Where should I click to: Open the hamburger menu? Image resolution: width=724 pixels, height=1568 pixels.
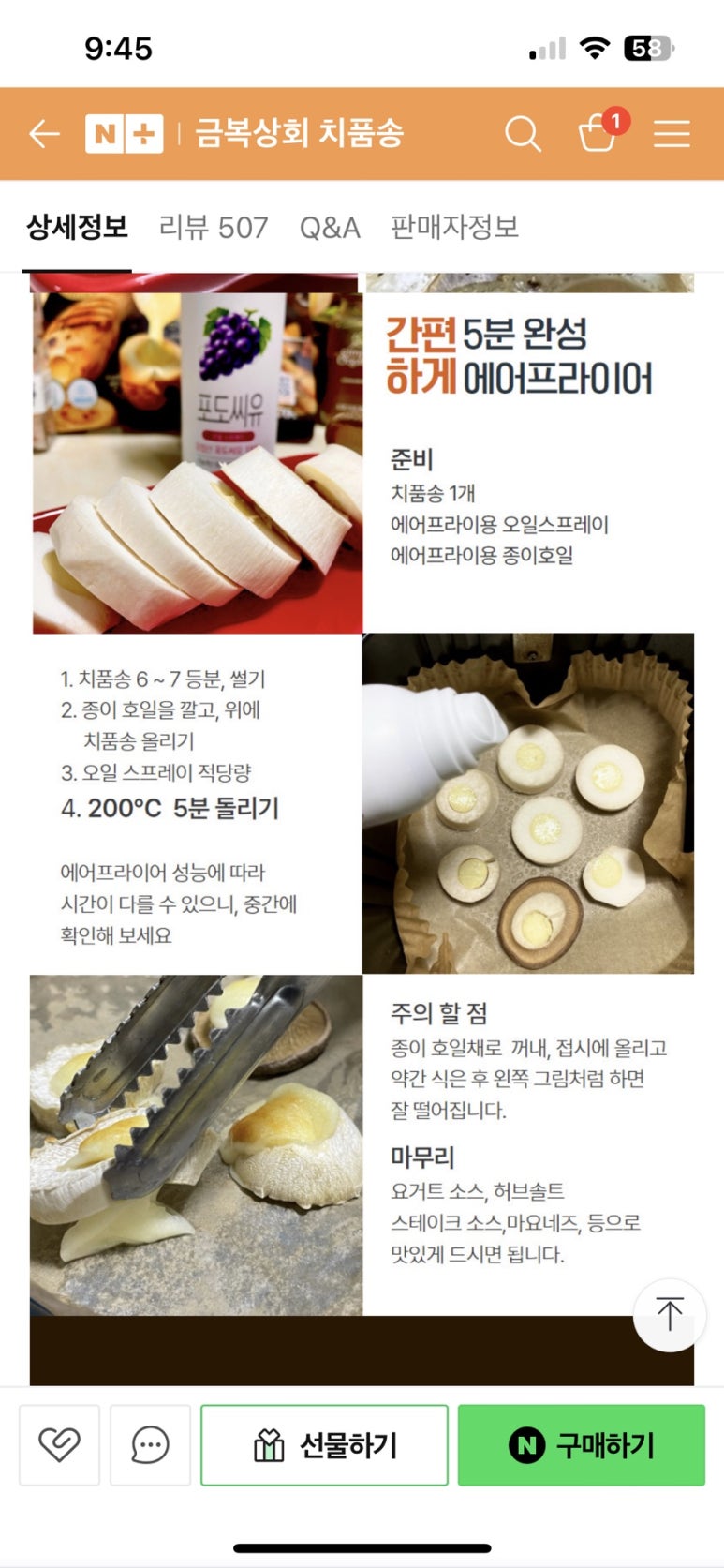coord(672,134)
